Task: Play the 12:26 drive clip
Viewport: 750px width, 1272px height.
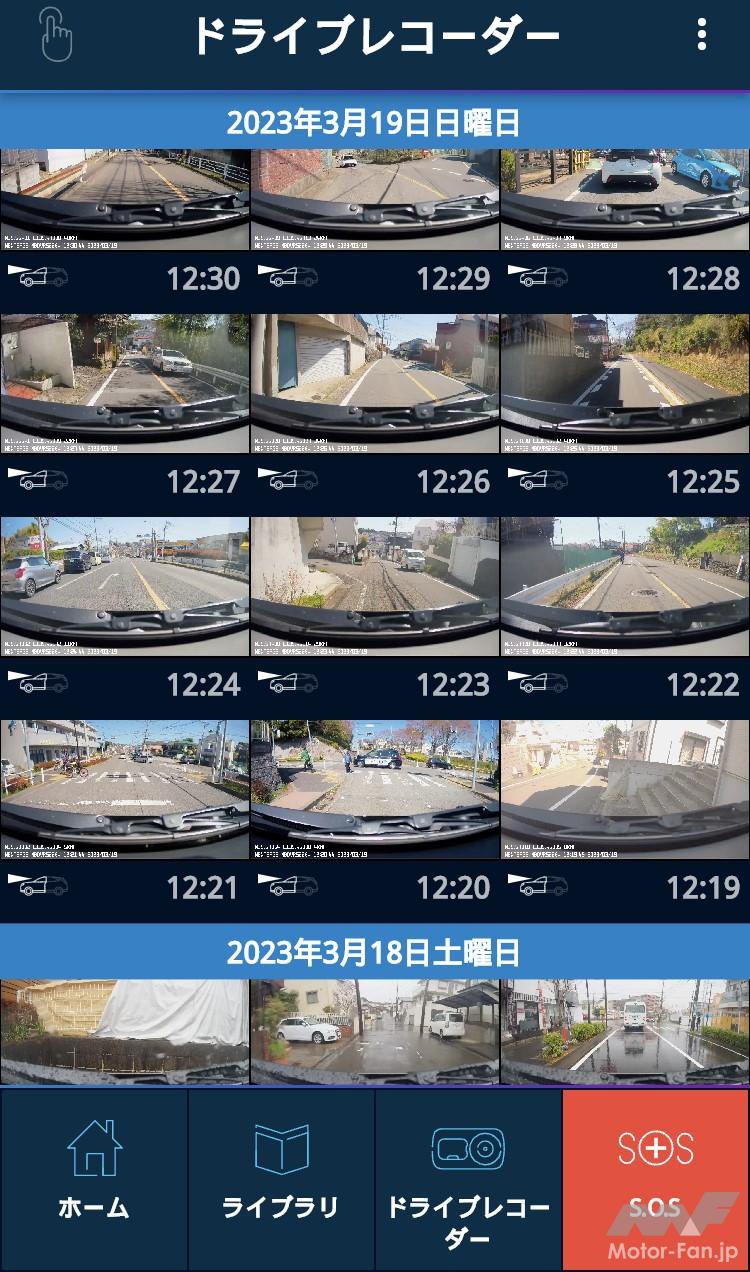Action: [x=374, y=384]
